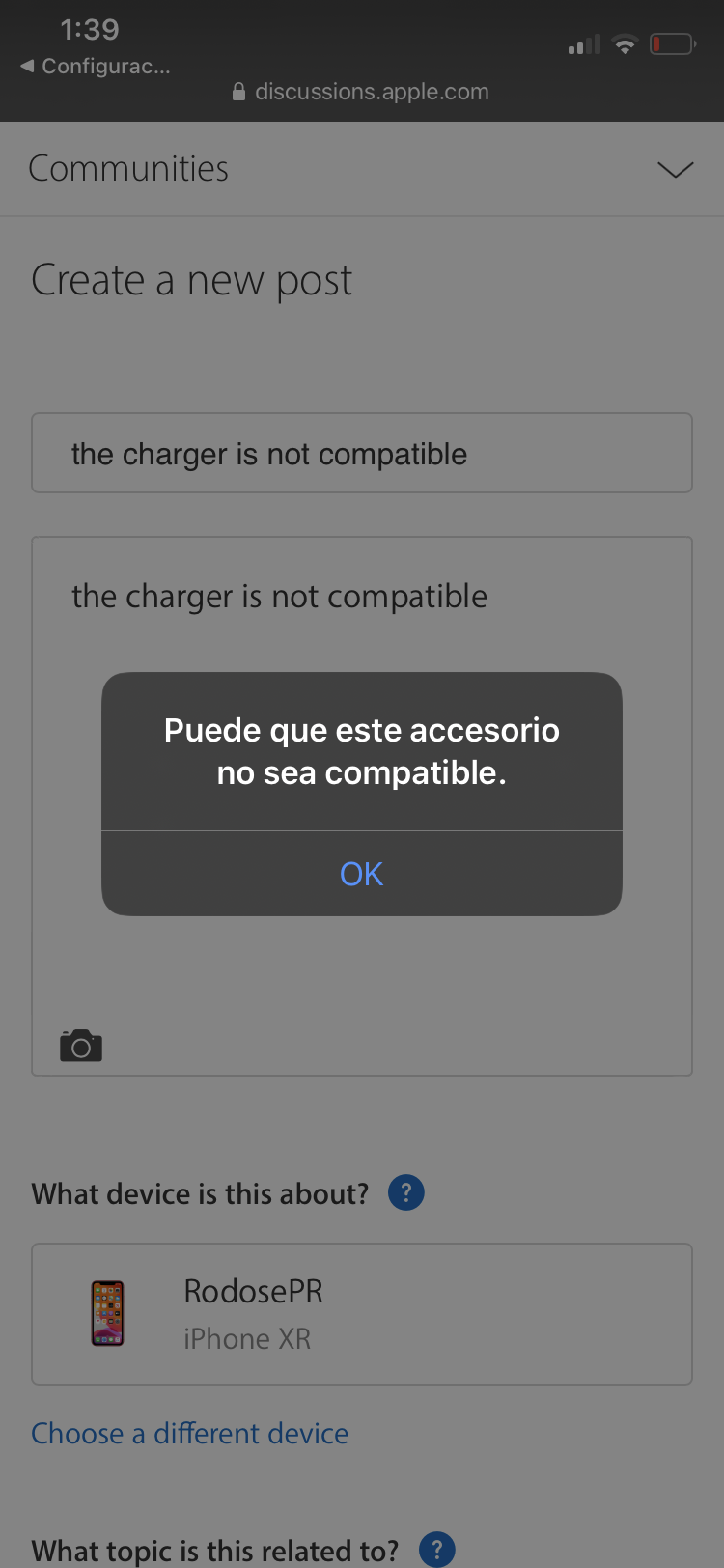Expand the Communities dropdown chevron
724x1568 pixels.
tap(675, 170)
